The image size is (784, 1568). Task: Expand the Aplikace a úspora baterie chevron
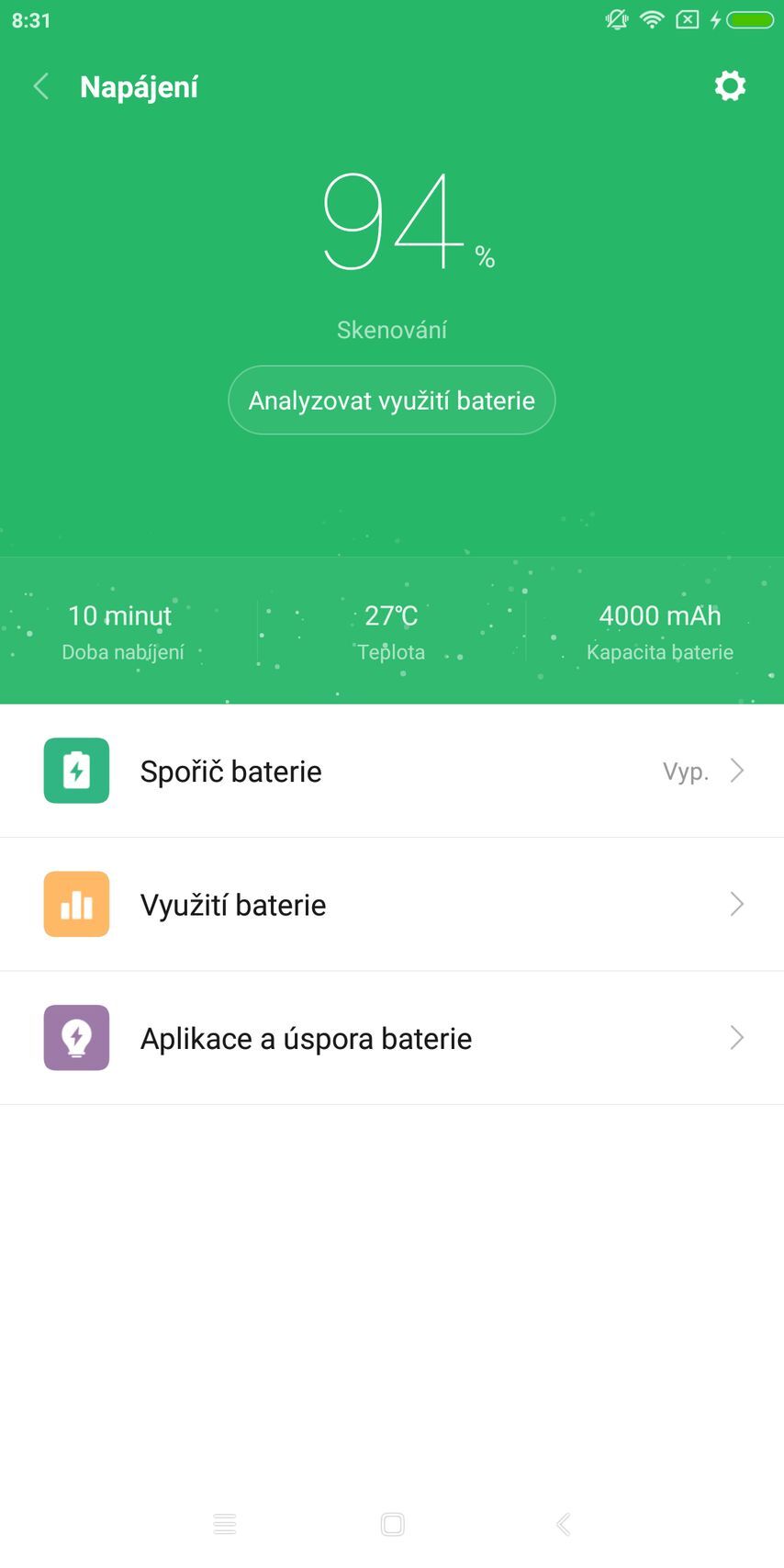tap(736, 1038)
